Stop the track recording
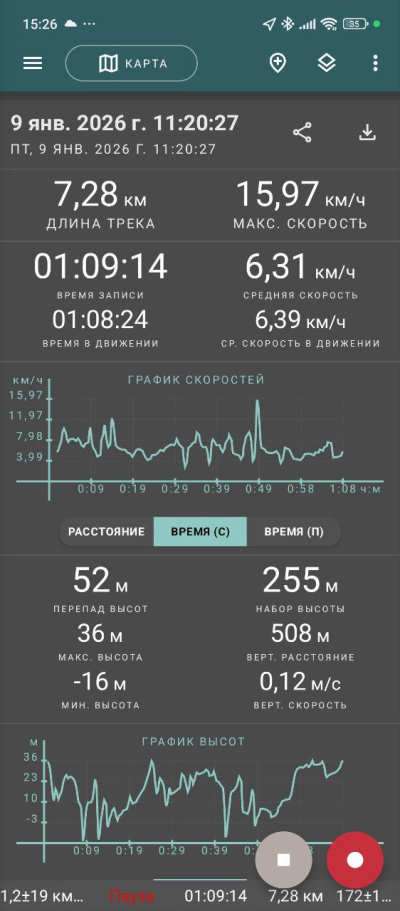Image resolution: width=400 pixels, height=911 pixels. tap(284, 860)
